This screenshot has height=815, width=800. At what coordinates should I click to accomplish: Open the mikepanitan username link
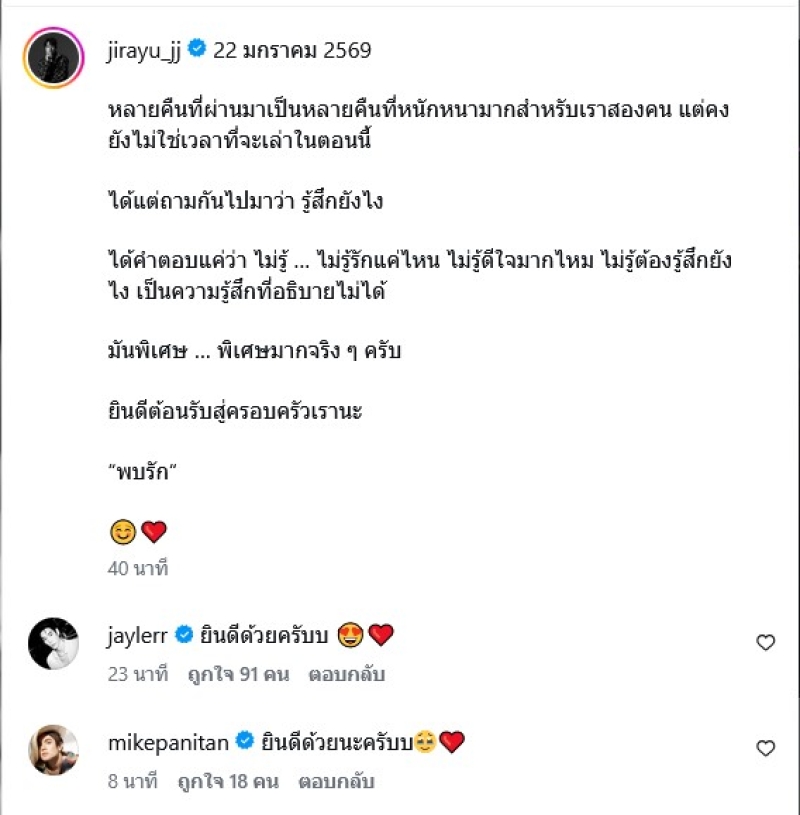[x=167, y=742]
